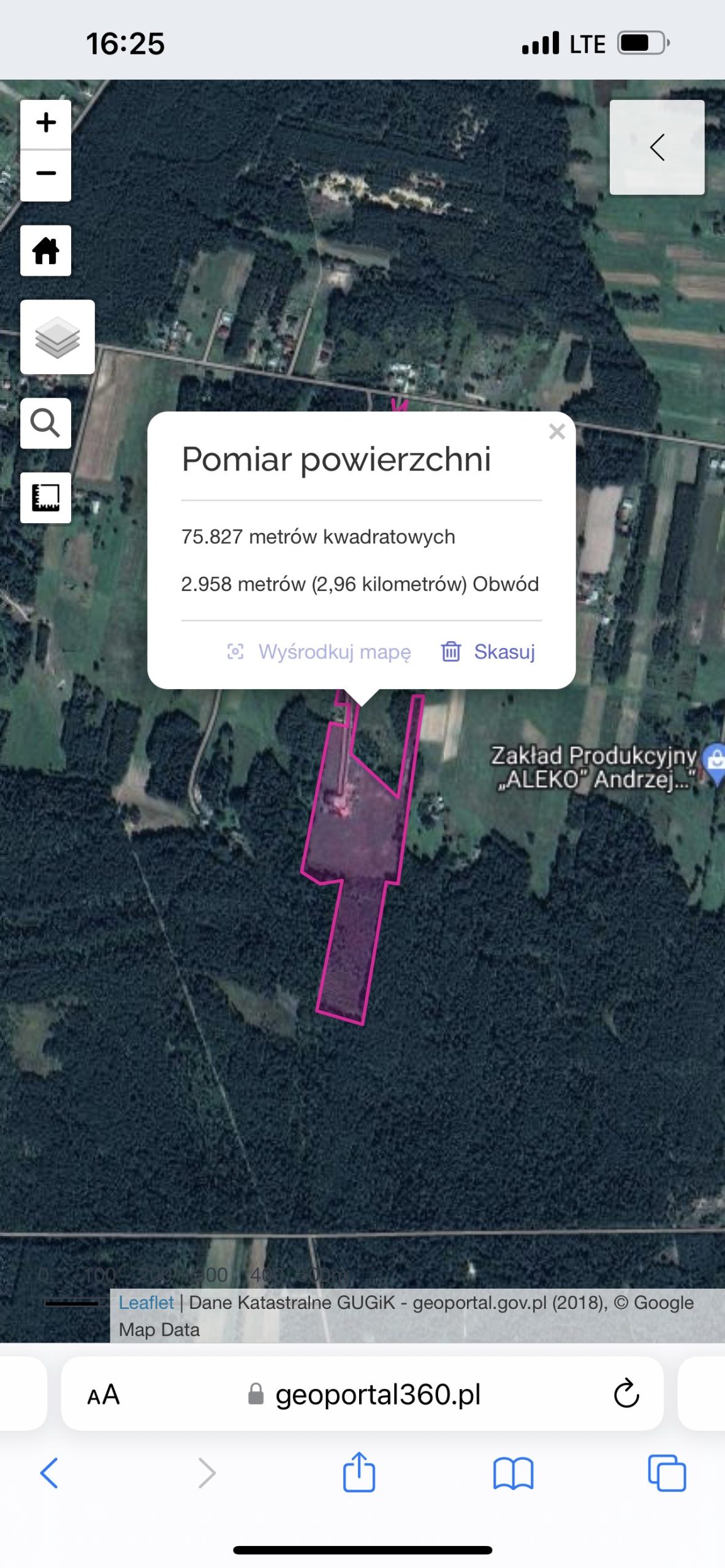Open the map search tool

tap(46, 423)
